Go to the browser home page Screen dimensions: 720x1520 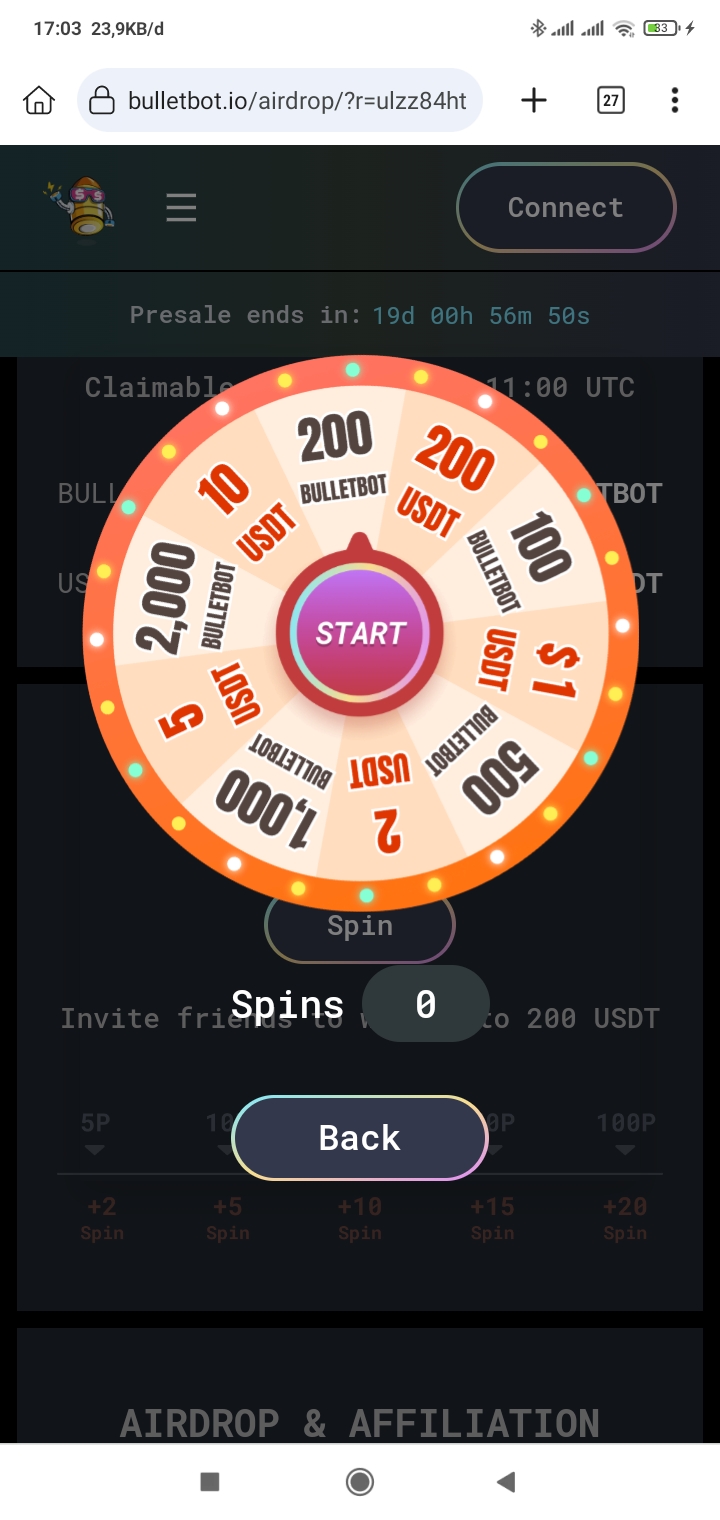click(x=38, y=100)
